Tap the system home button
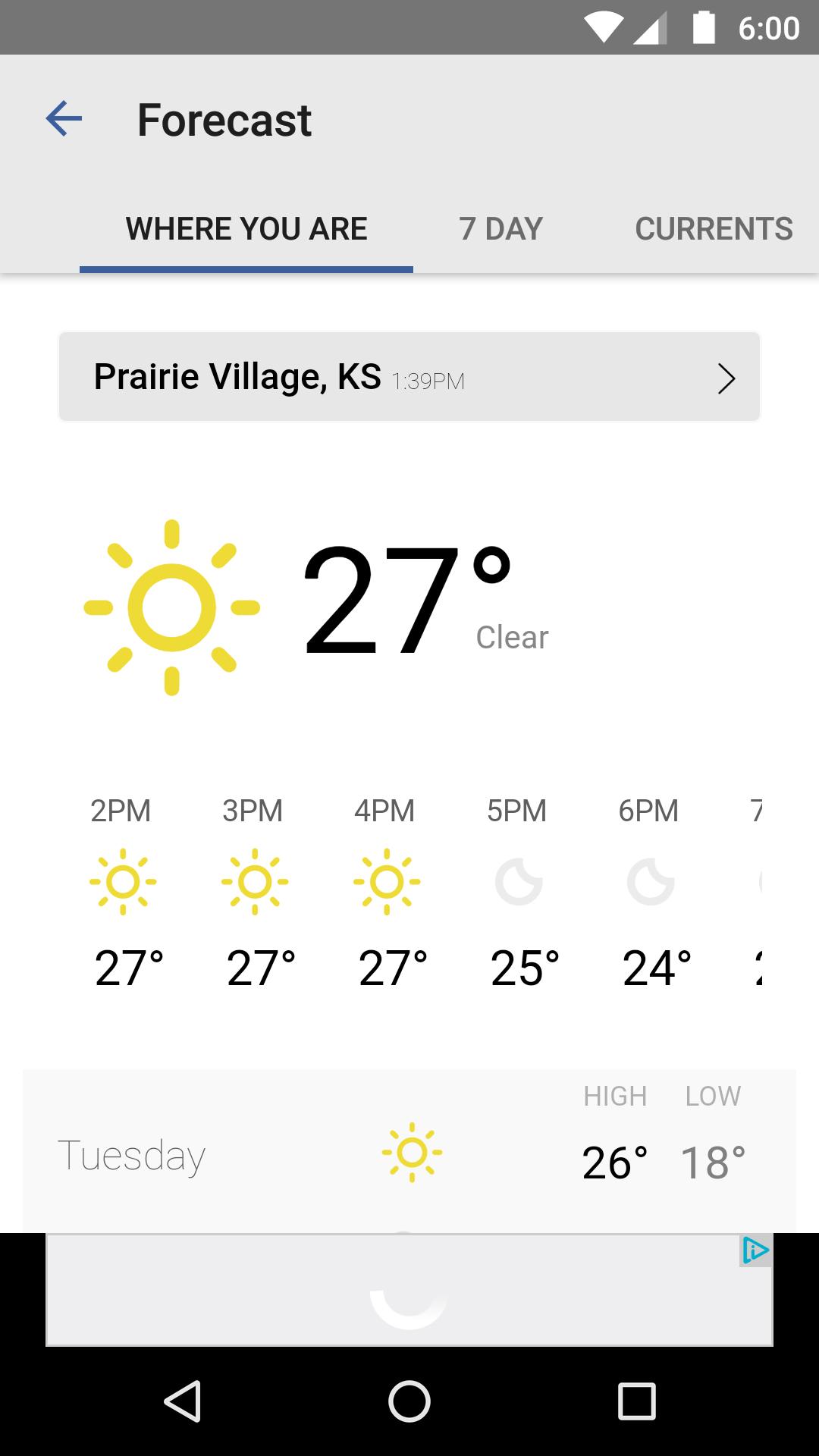The image size is (819, 1456). [409, 1401]
